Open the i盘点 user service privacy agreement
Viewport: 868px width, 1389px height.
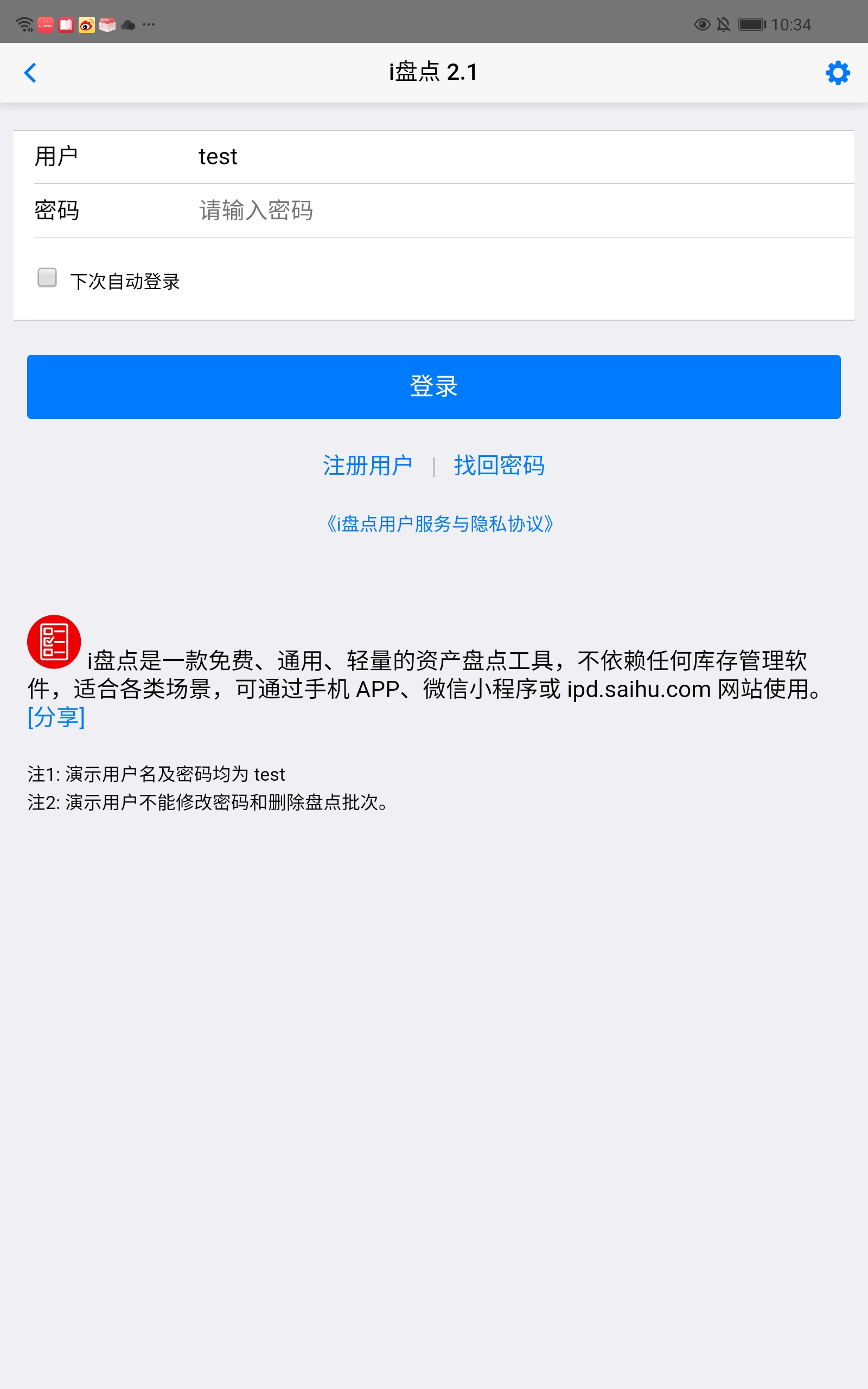point(440,524)
